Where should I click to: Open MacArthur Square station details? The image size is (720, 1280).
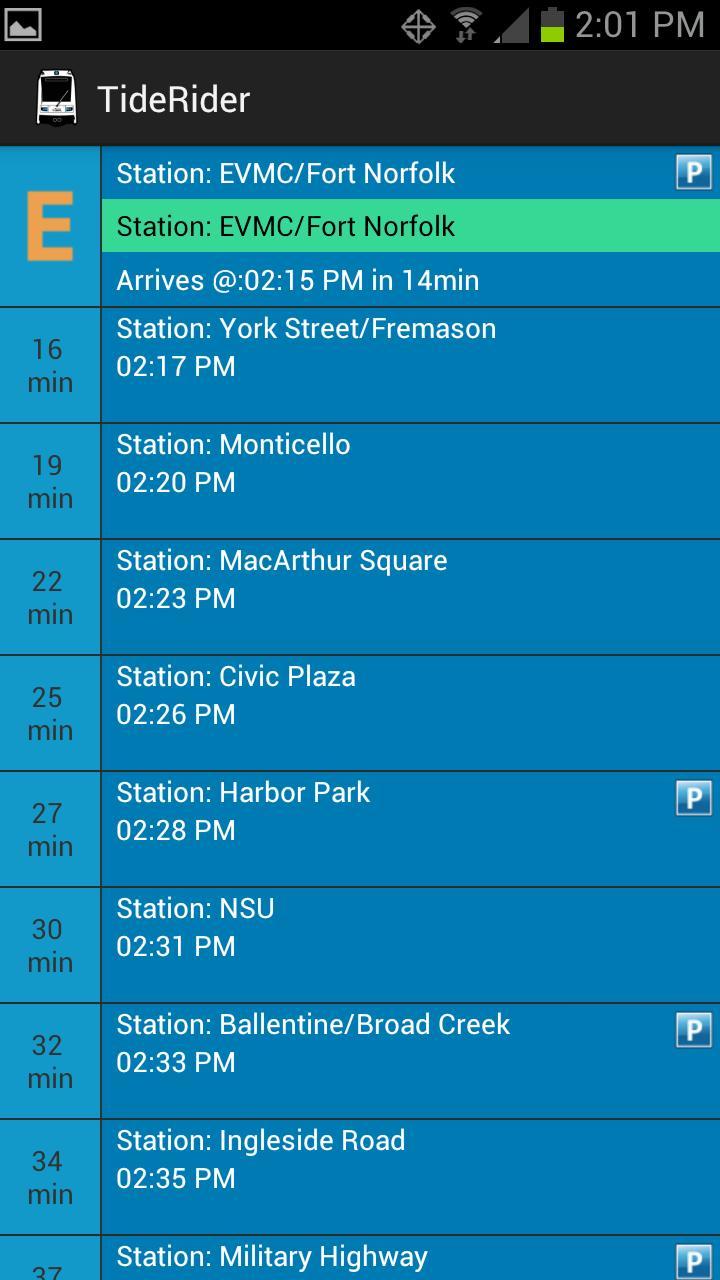coord(408,596)
